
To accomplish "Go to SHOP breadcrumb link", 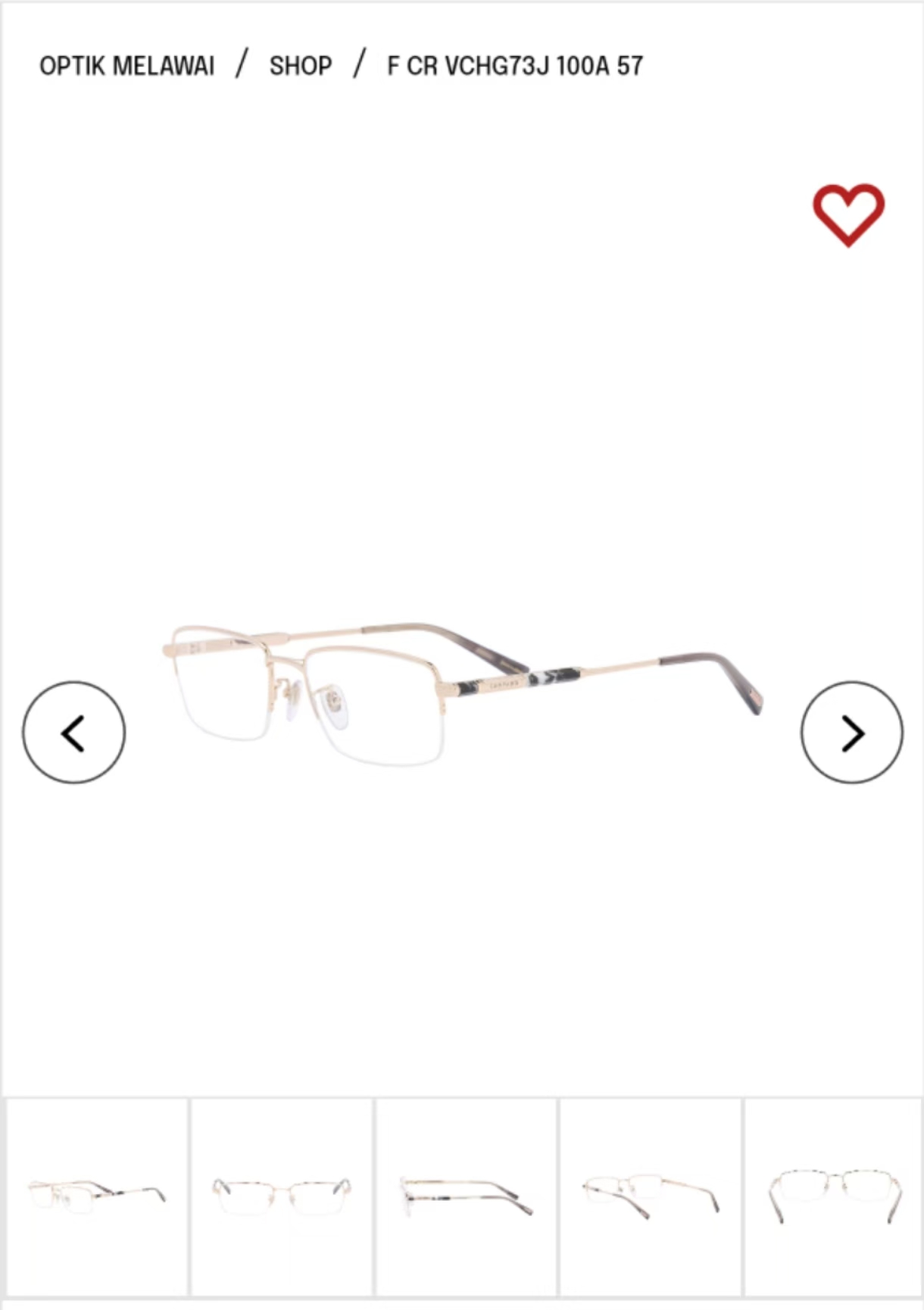I will pyautogui.click(x=300, y=66).
